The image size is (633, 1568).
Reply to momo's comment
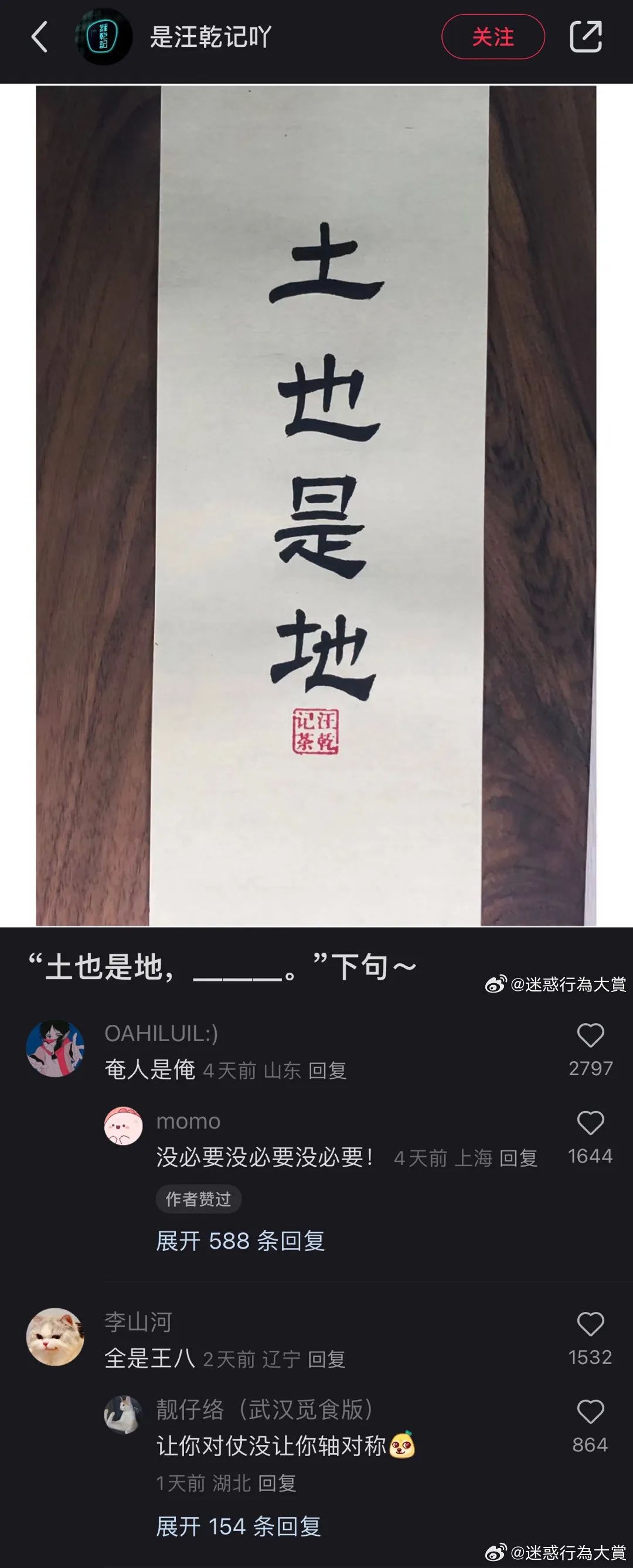point(518,1158)
